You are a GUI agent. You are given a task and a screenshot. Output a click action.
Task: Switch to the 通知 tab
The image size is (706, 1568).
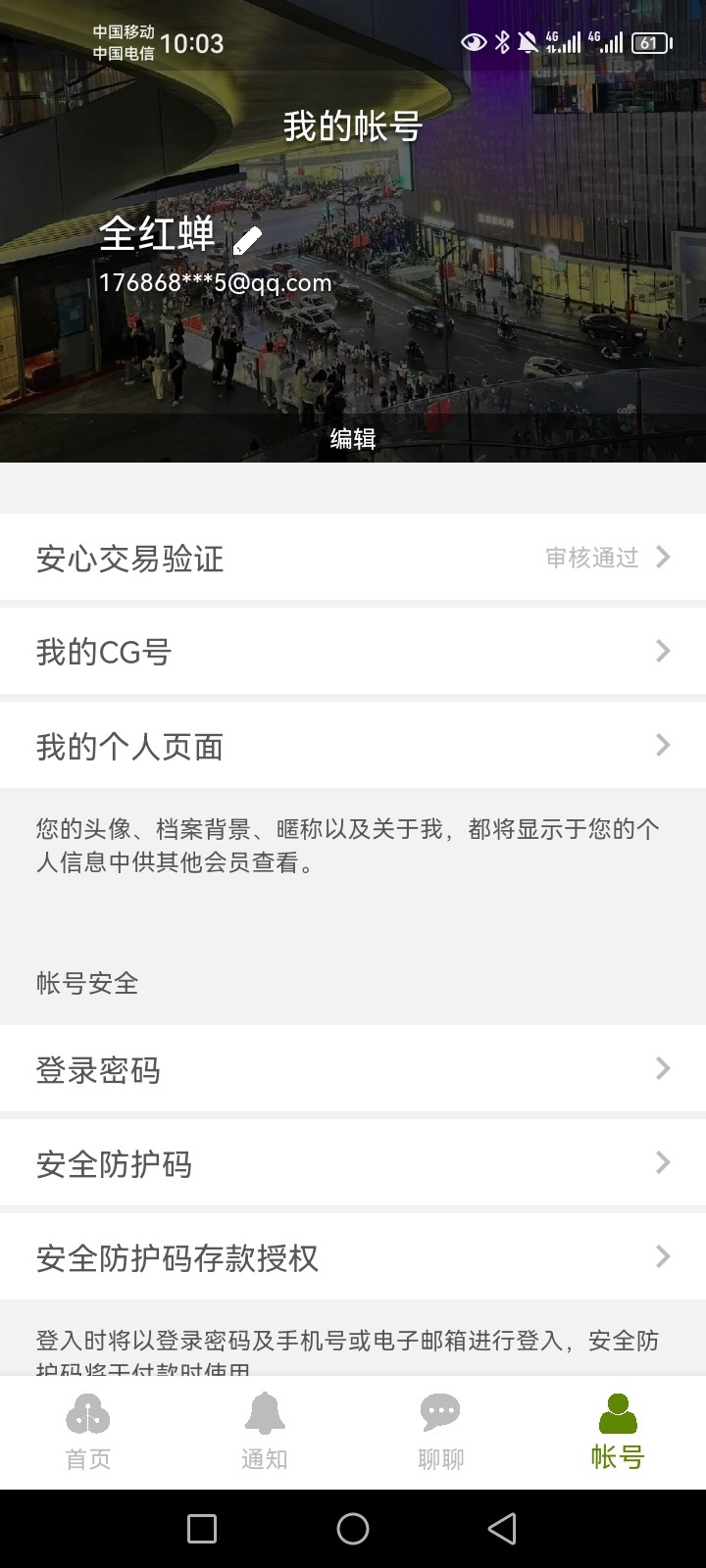pyautogui.click(x=265, y=1433)
